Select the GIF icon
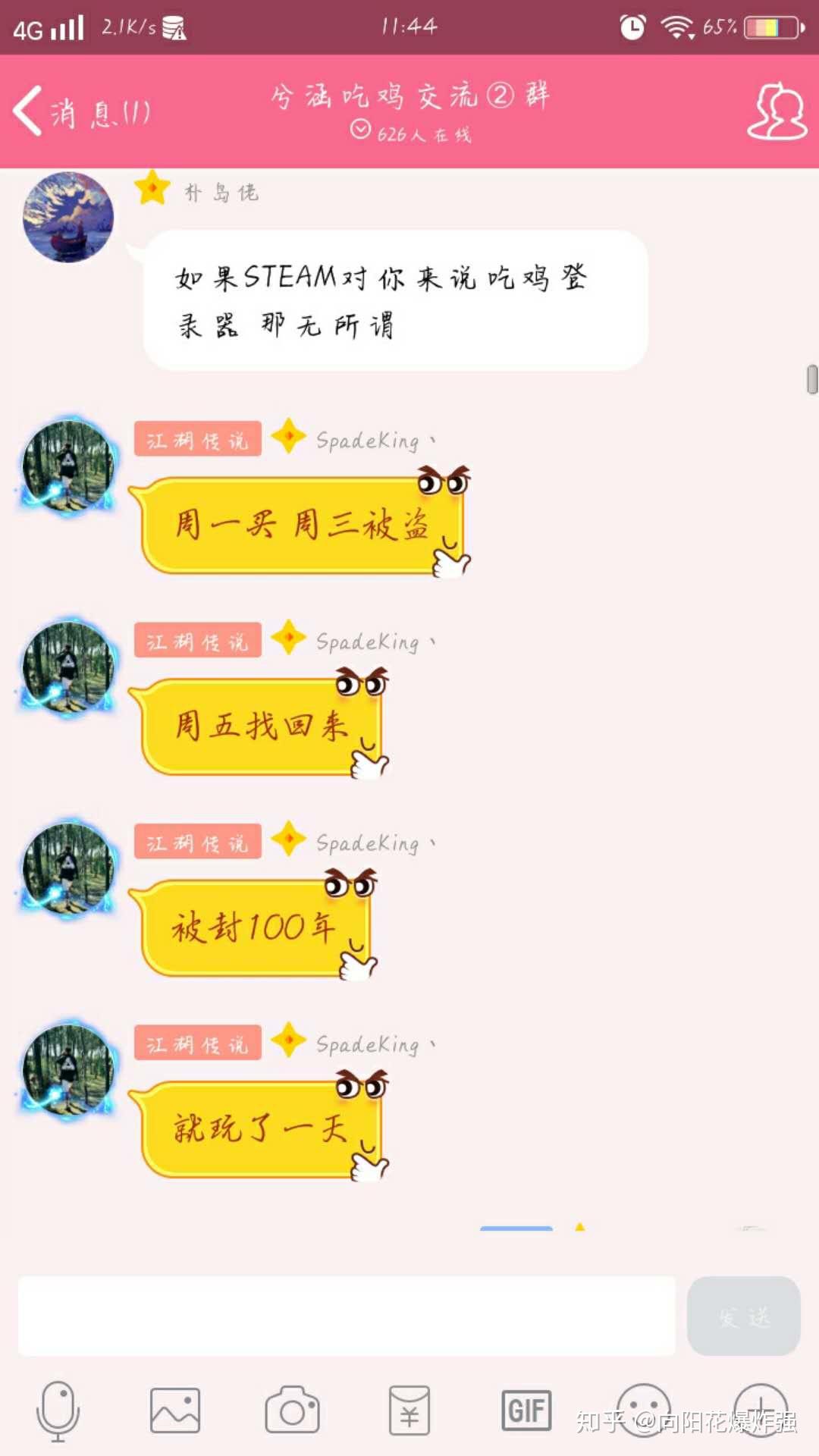 click(526, 1410)
